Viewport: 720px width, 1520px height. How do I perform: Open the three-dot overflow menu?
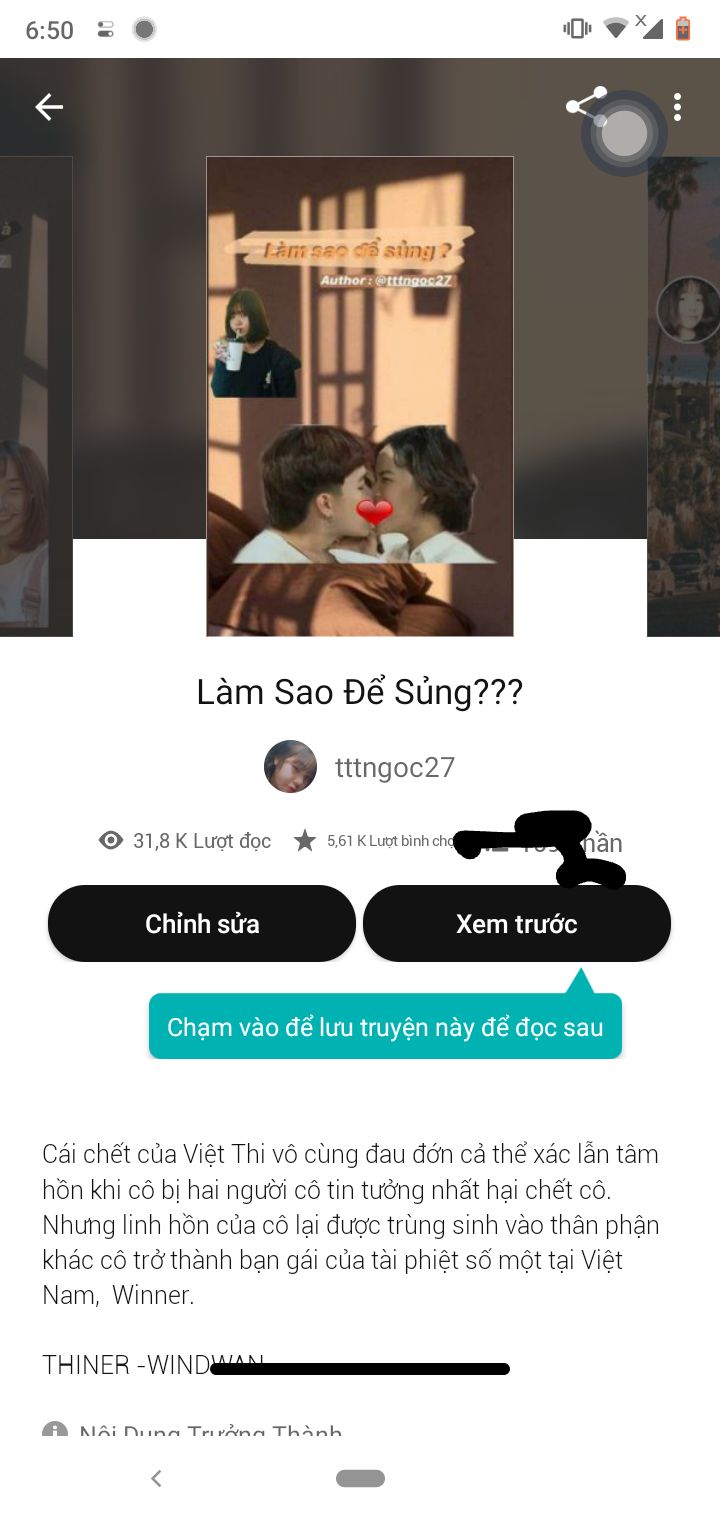[678, 107]
